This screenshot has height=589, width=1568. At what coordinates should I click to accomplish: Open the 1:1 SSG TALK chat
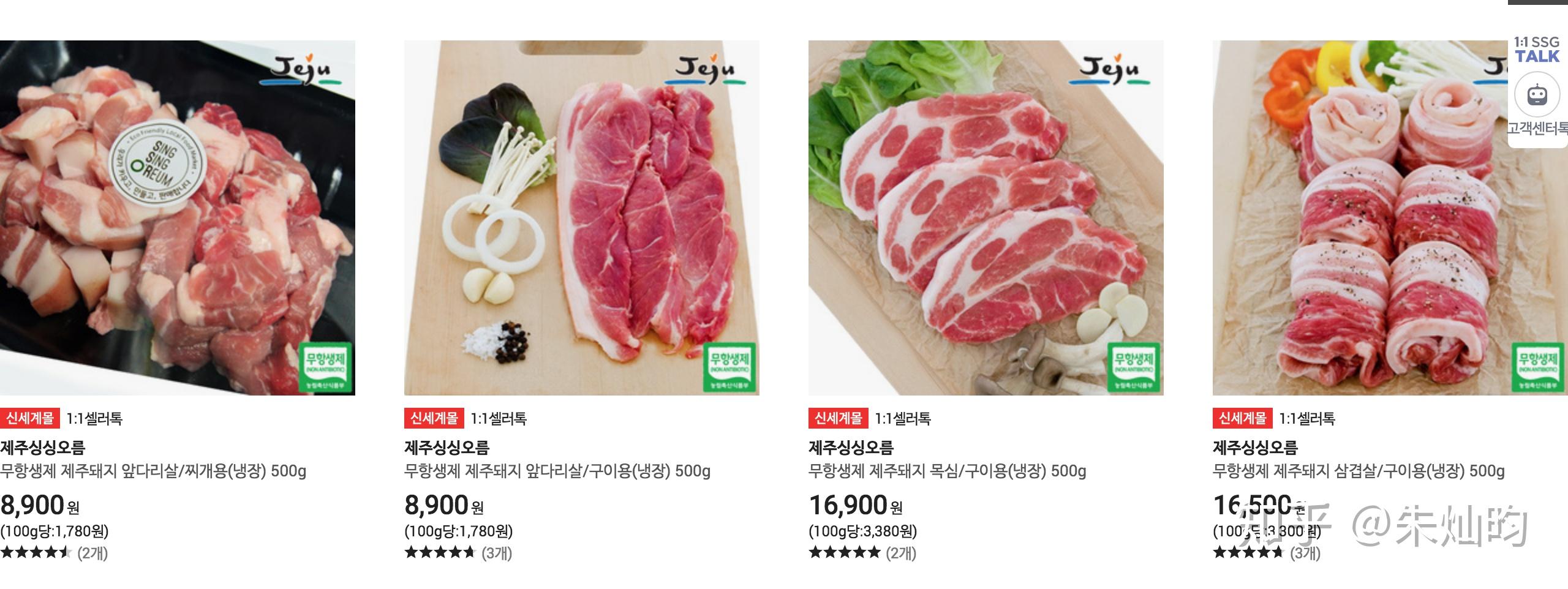pos(1537,50)
